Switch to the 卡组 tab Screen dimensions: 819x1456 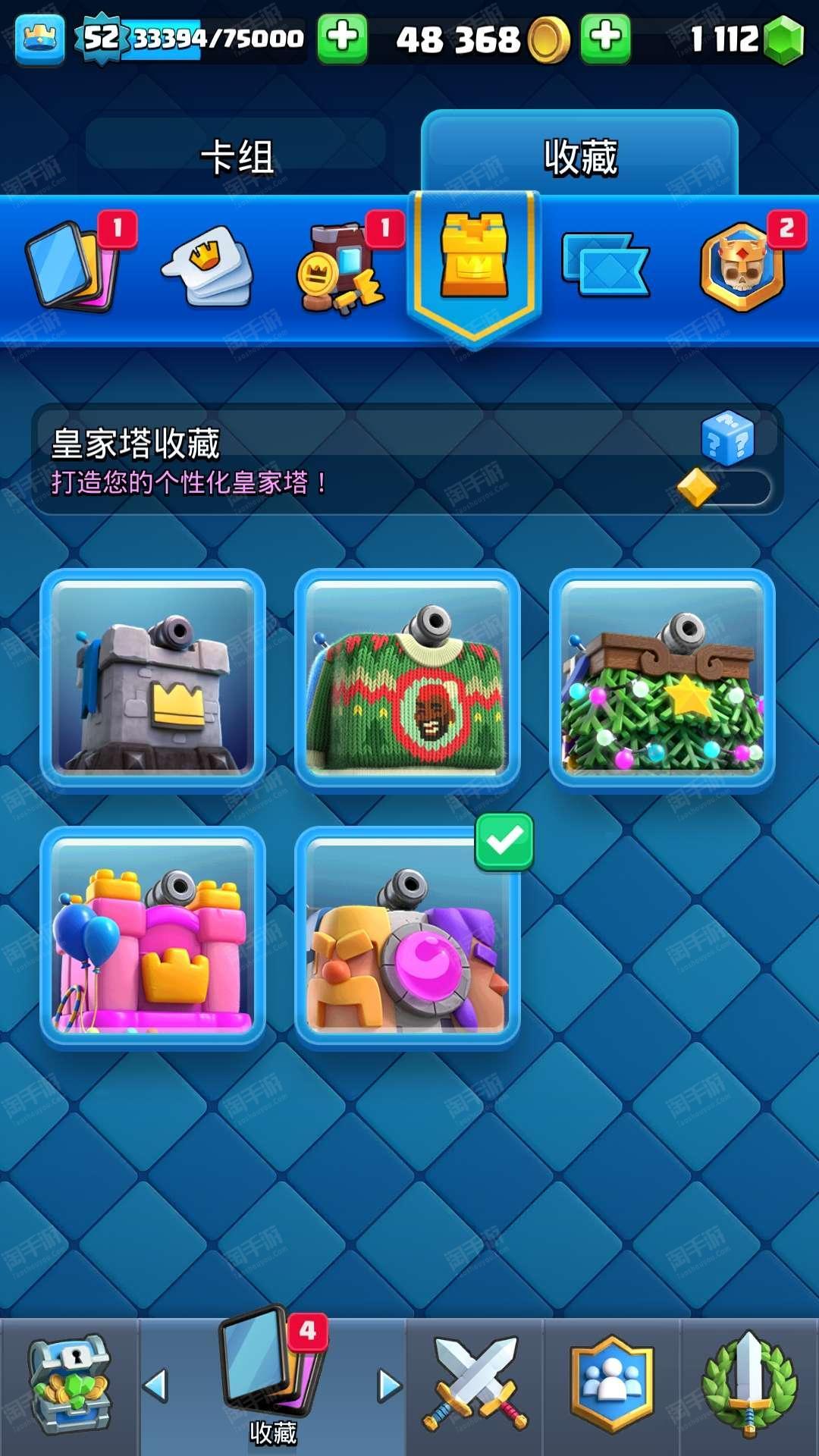tap(236, 157)
